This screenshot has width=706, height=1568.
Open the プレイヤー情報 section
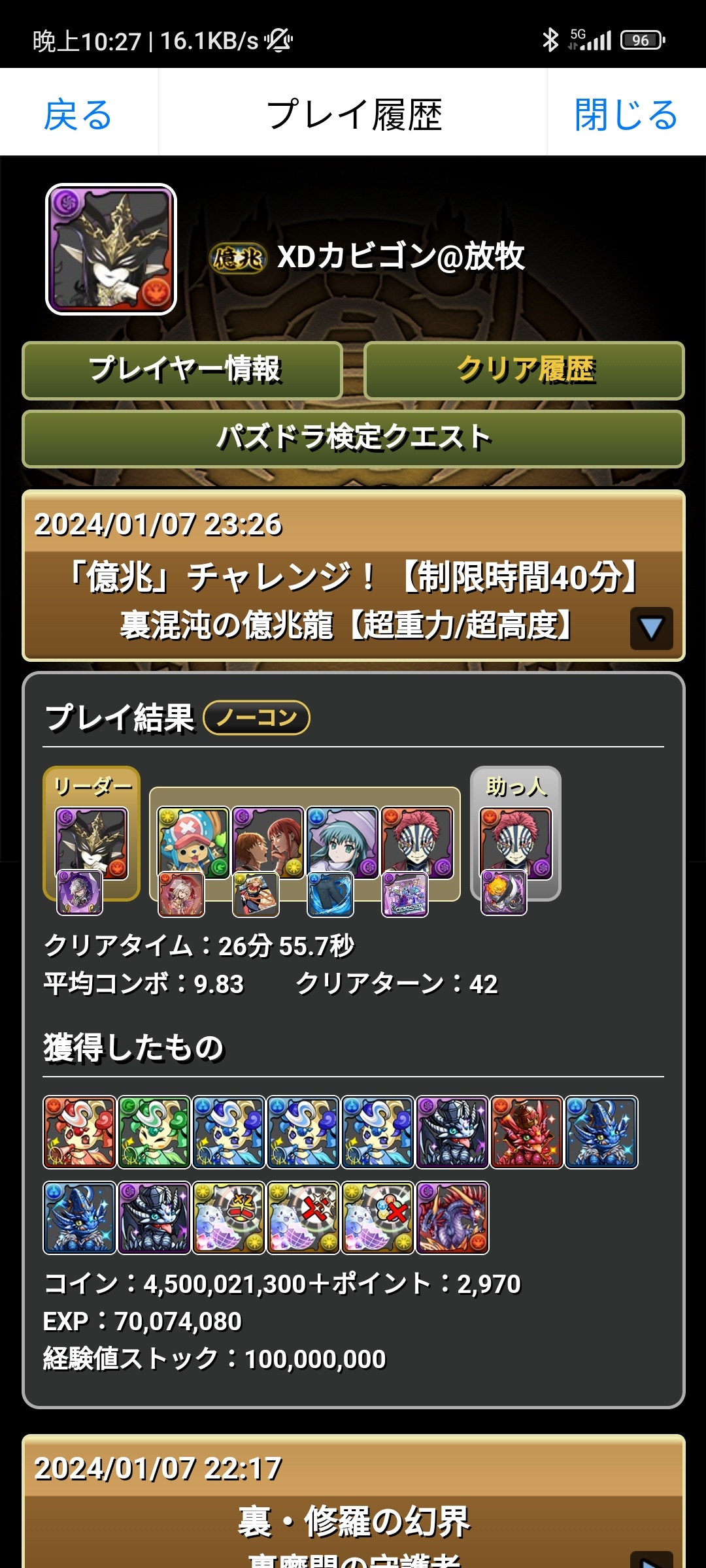[x=183, y=370]
